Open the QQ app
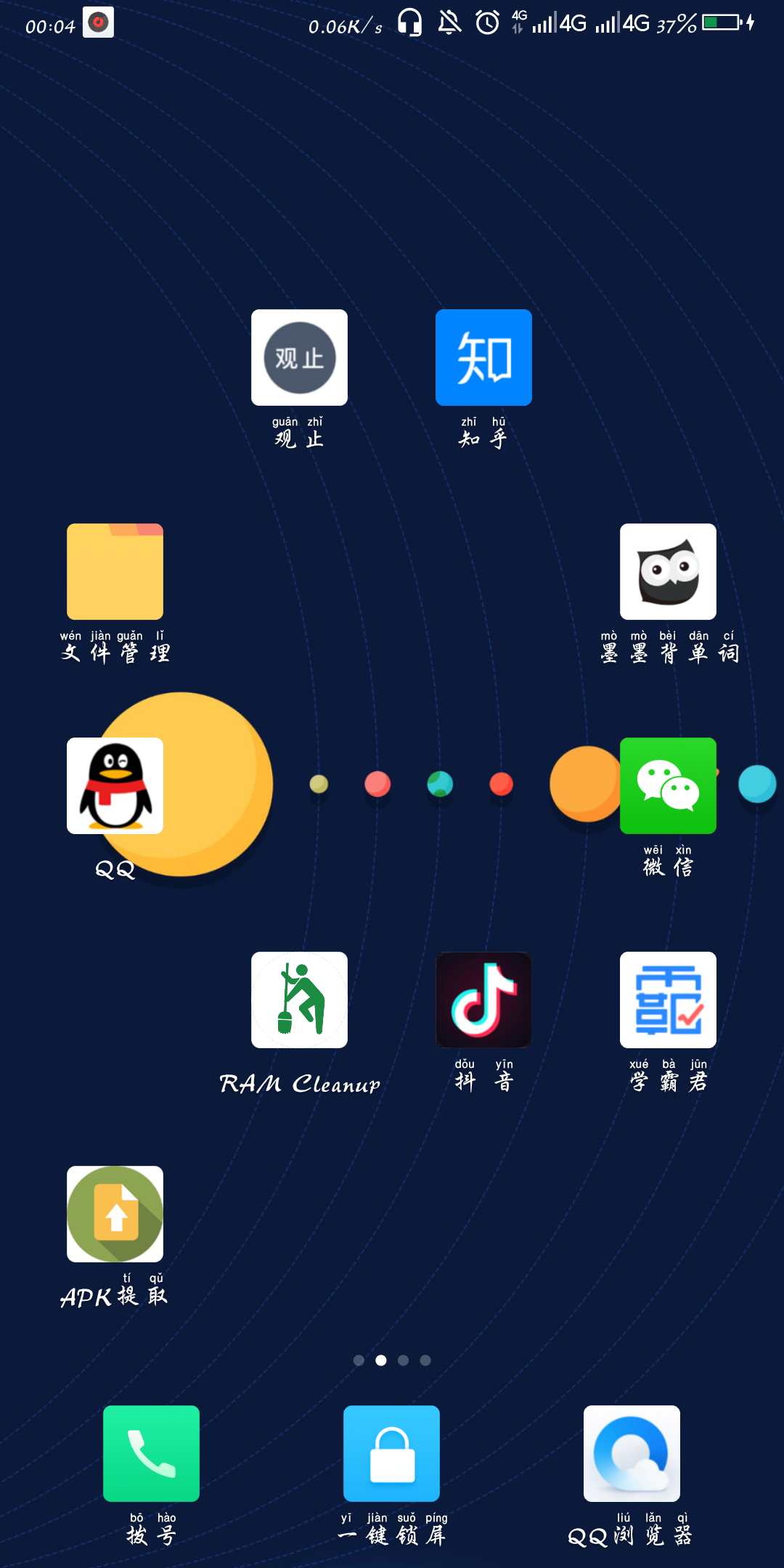The image size is (784, 1568). click(x=115, y=785)
